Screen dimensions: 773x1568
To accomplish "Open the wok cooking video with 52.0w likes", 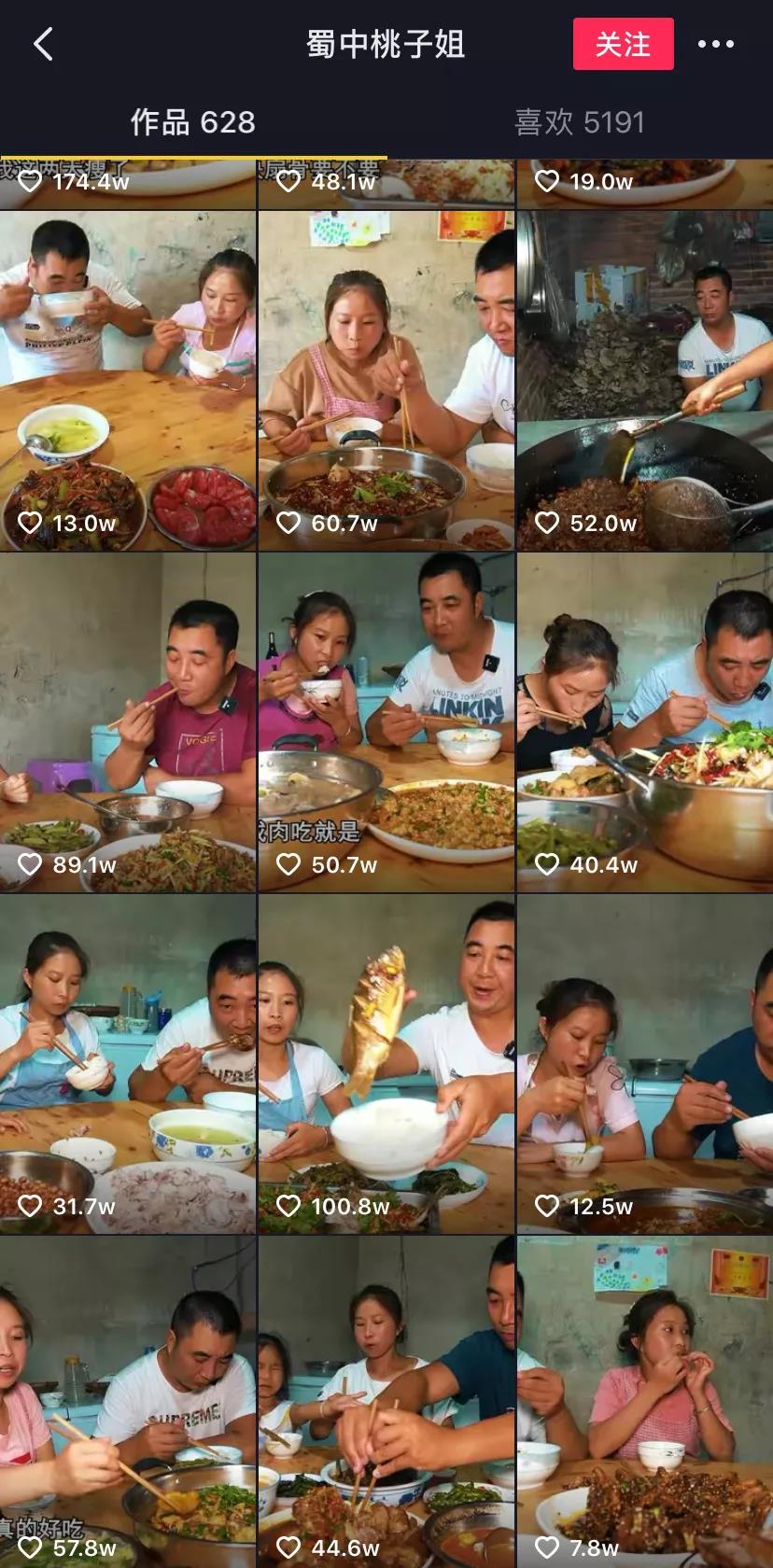I will (644, 381).
